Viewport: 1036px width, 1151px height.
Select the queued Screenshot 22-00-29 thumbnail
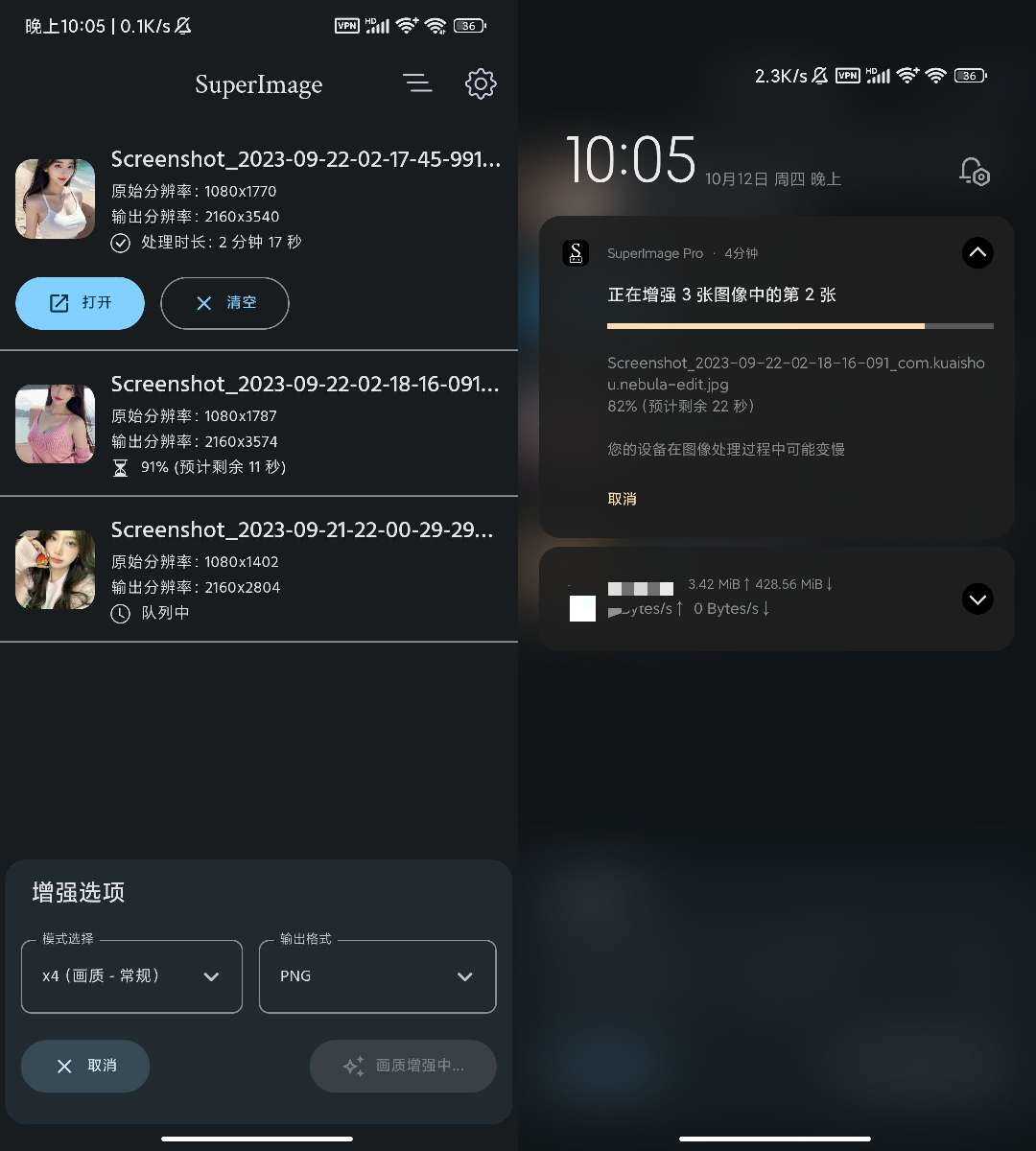click(x=56, y=570)
